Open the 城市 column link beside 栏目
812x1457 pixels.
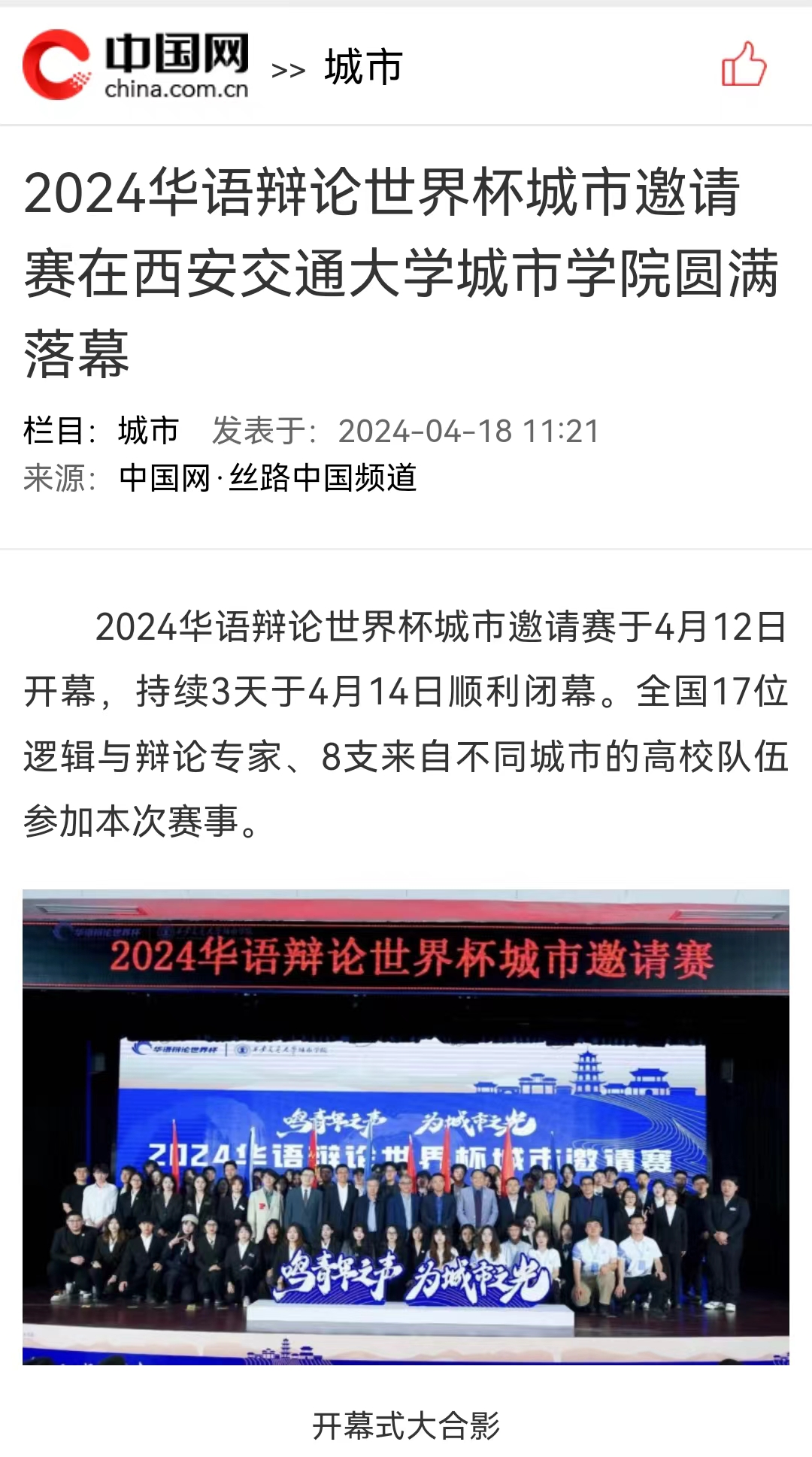pyautogui.click(x=148, y=431)
